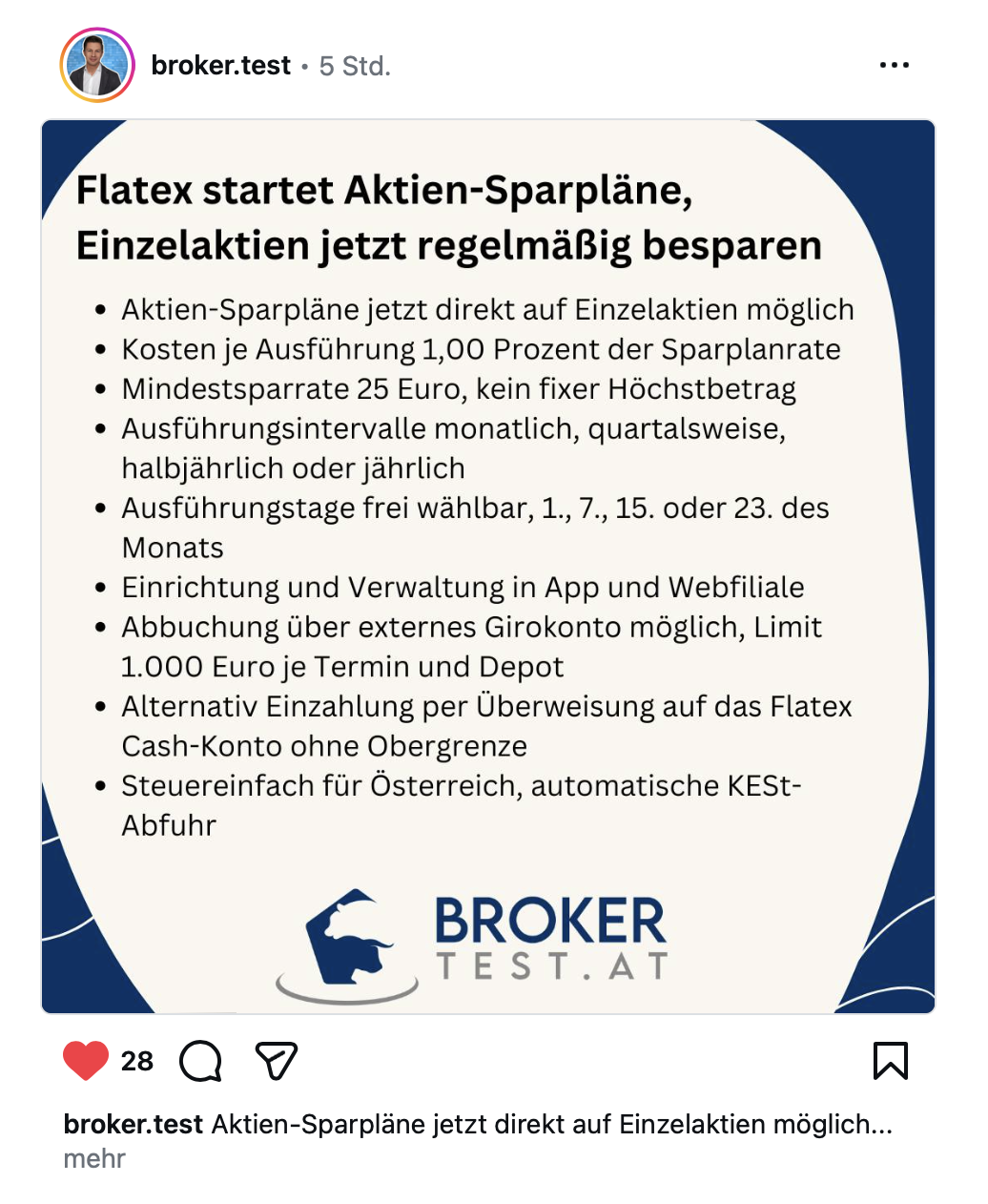The height and width of the screenshot is (1204, 988).
Task: Open the post's three-dot options menu
Action: 894,66
